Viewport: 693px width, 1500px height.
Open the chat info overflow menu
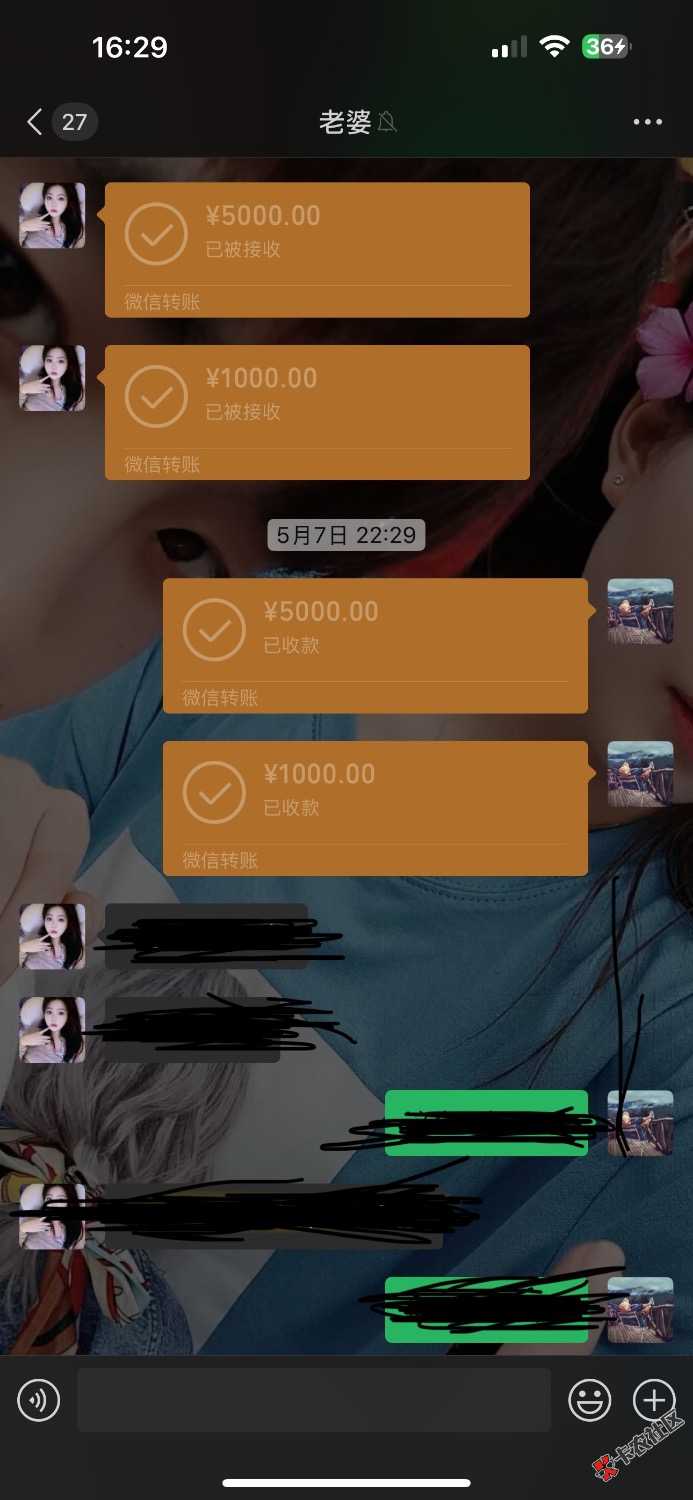tap(647, 122)
